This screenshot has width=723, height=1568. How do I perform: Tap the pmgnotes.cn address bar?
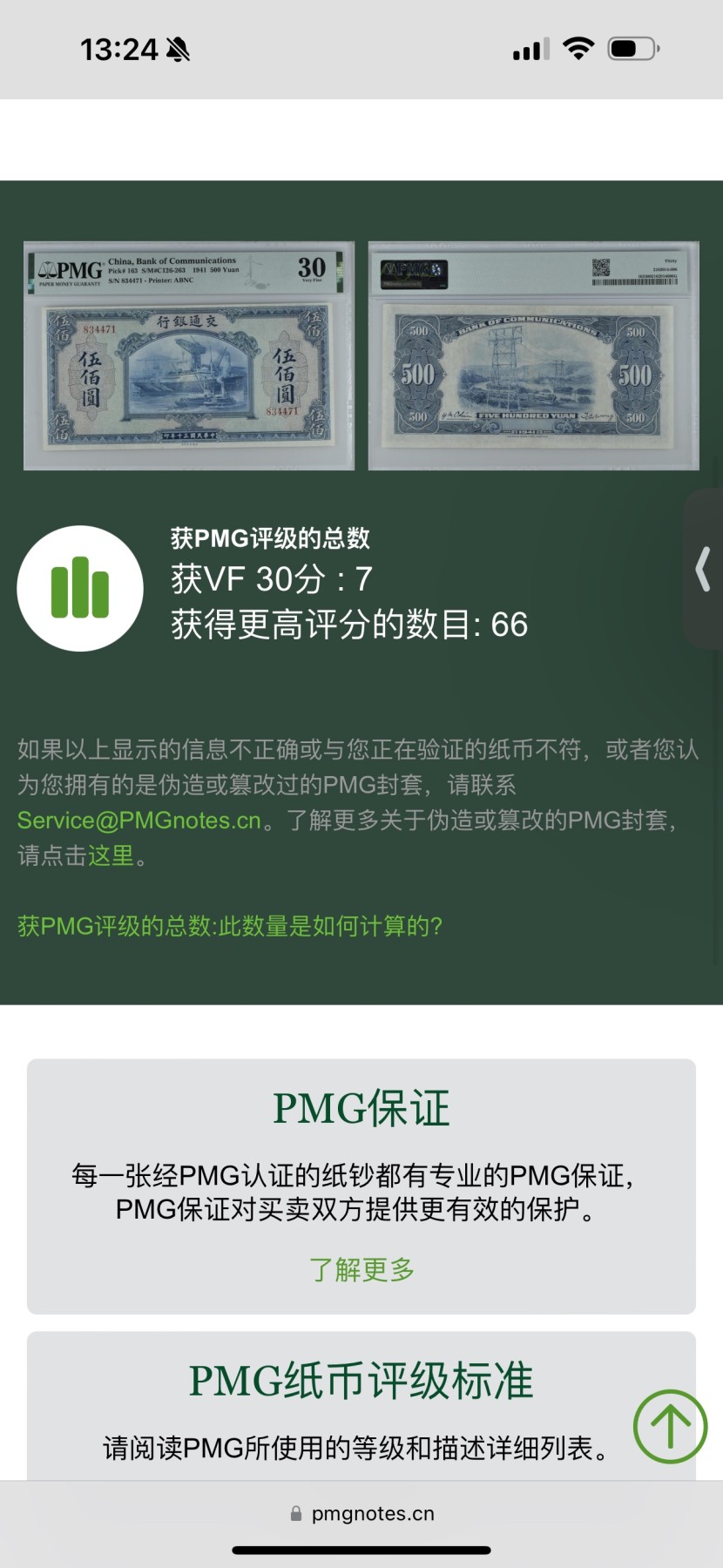[362, 1514]
